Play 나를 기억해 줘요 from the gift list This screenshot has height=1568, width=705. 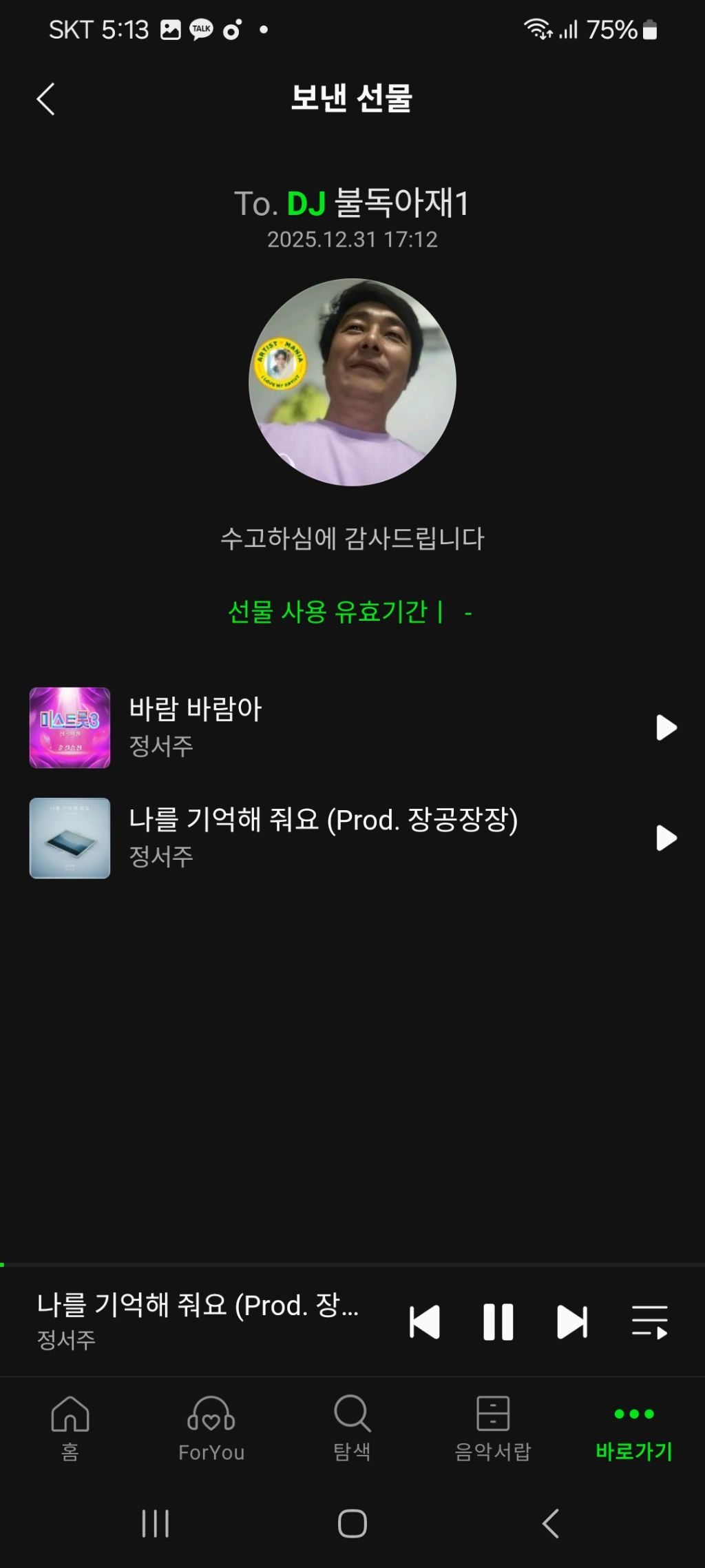point(666,838)
